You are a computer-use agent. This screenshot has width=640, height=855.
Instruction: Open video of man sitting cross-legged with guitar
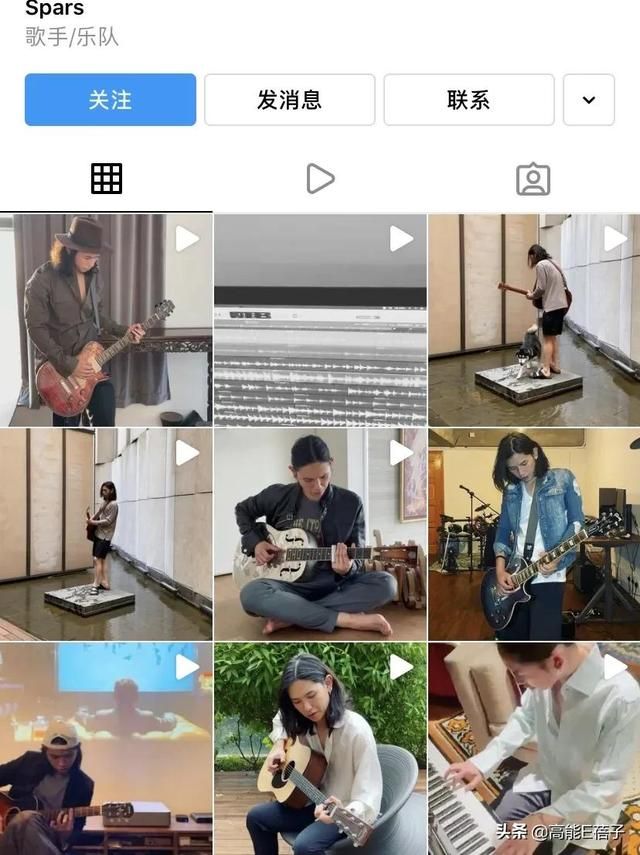click(320, 535)
